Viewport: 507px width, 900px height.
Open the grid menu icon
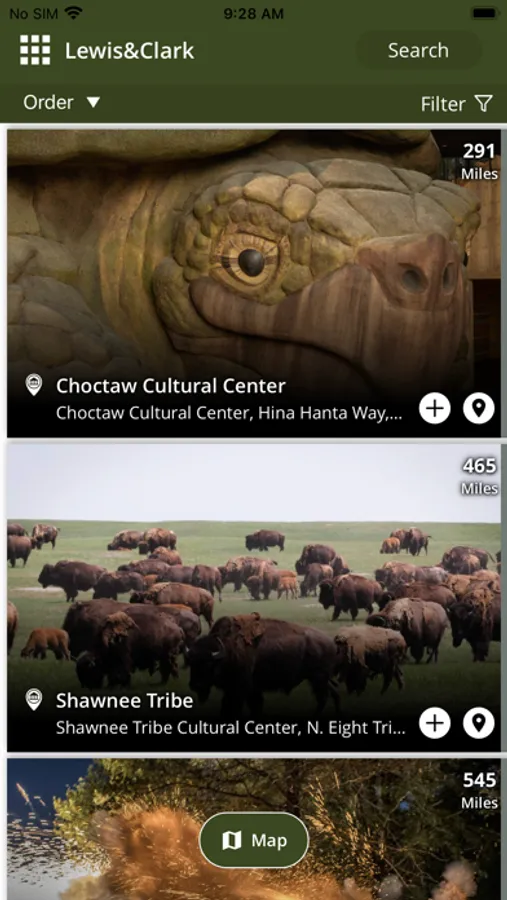pyautogui.click(x=35, y=50)
